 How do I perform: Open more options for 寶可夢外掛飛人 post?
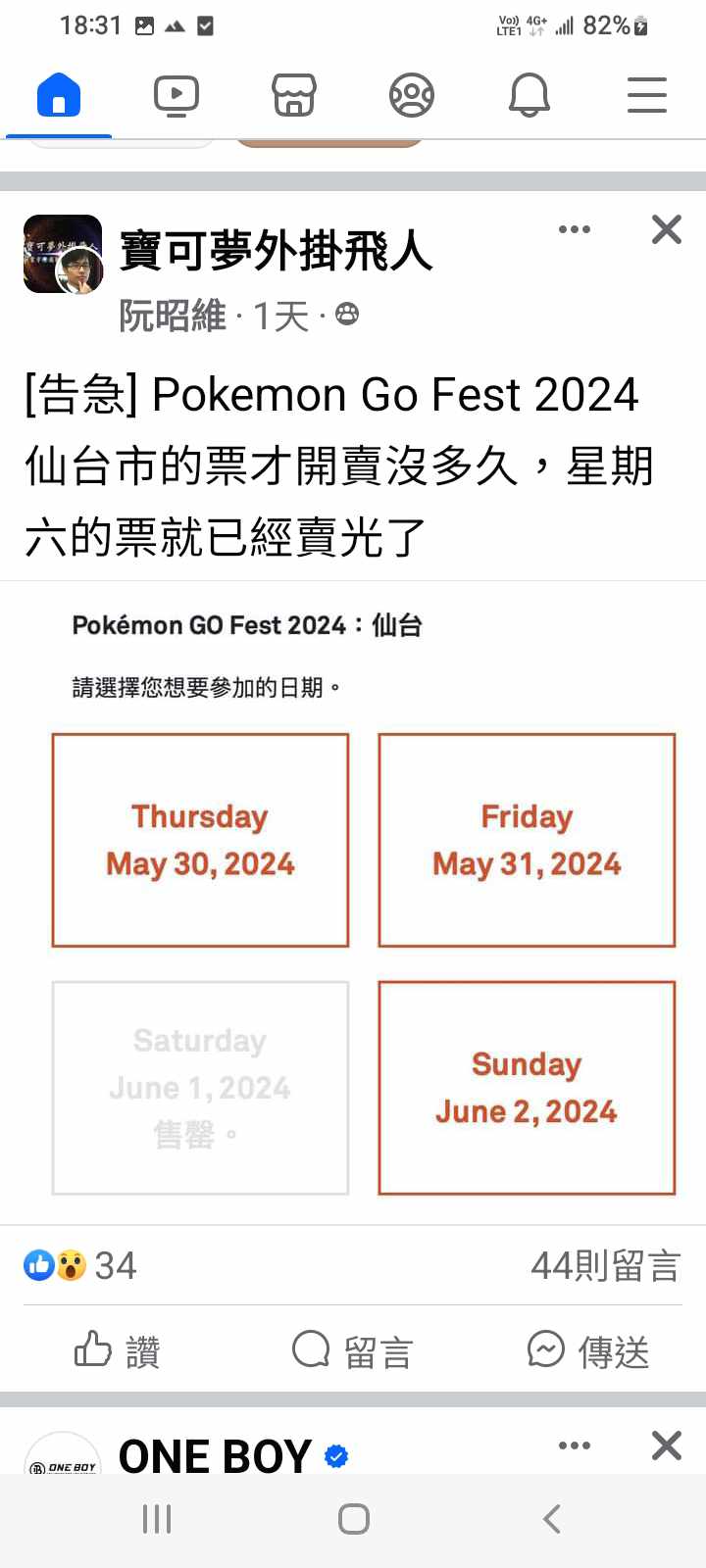pos(574,229)
